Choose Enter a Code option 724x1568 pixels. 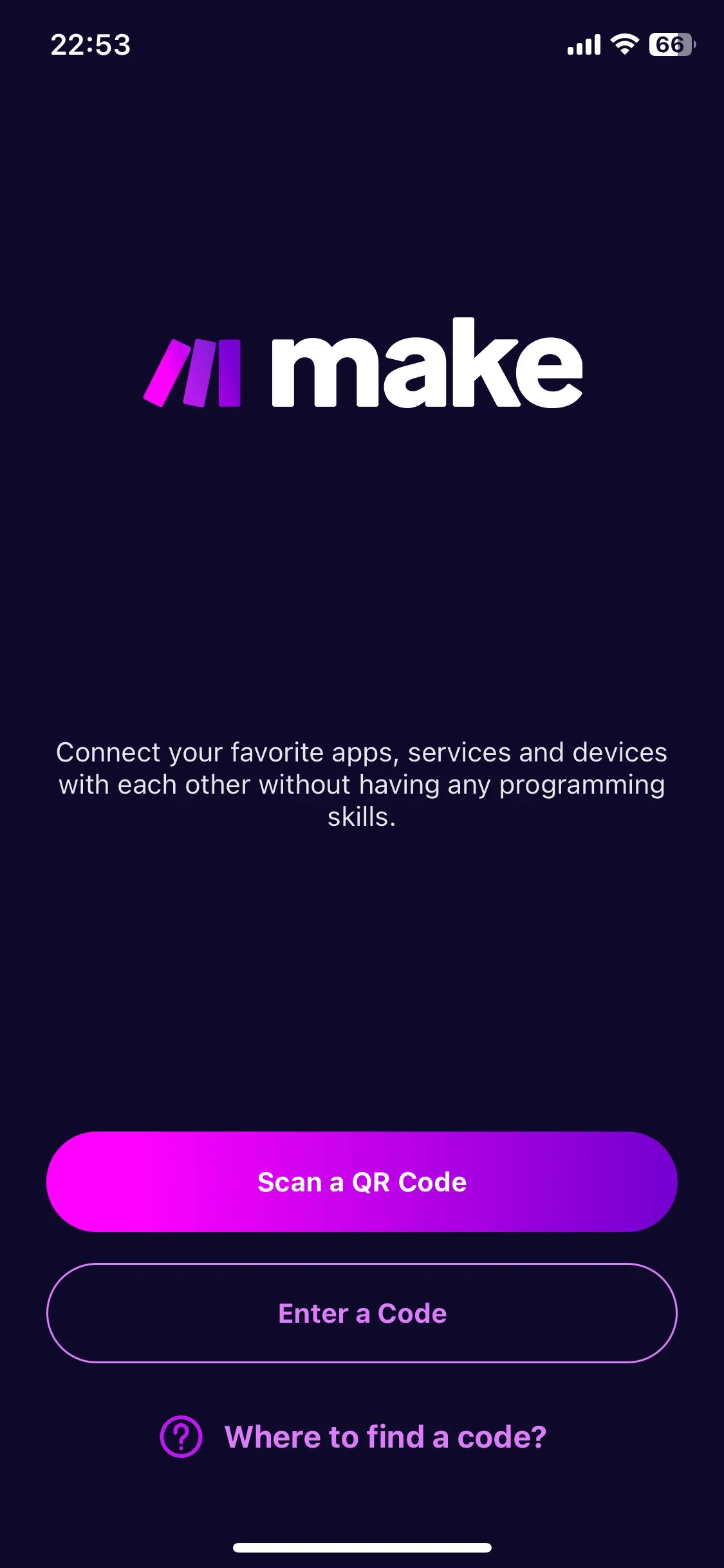click(x=362, y=1313)
